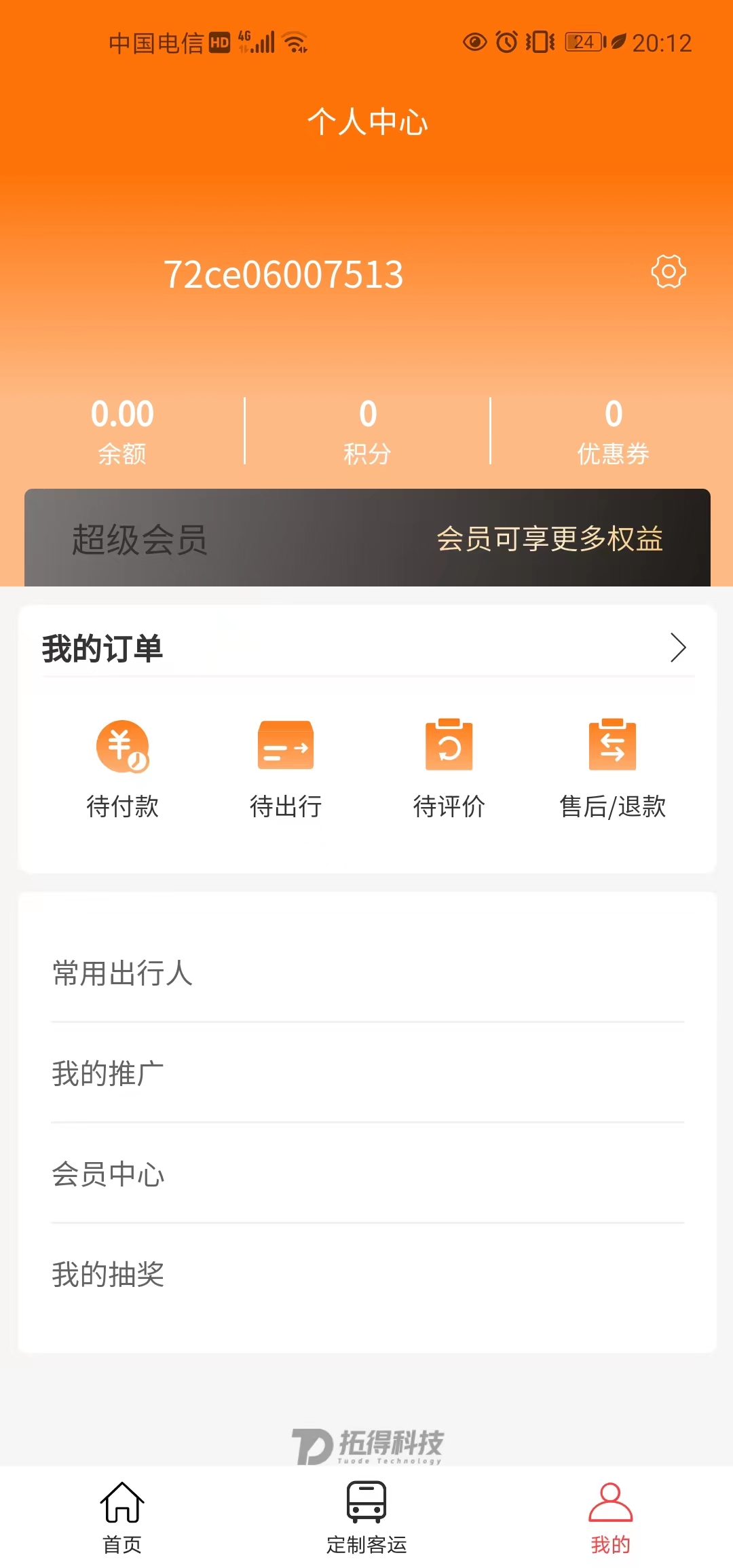Image resolution: width=733 pixels, height=1568 pixels.
Task: View 积分 points
Action: (367, 431)
